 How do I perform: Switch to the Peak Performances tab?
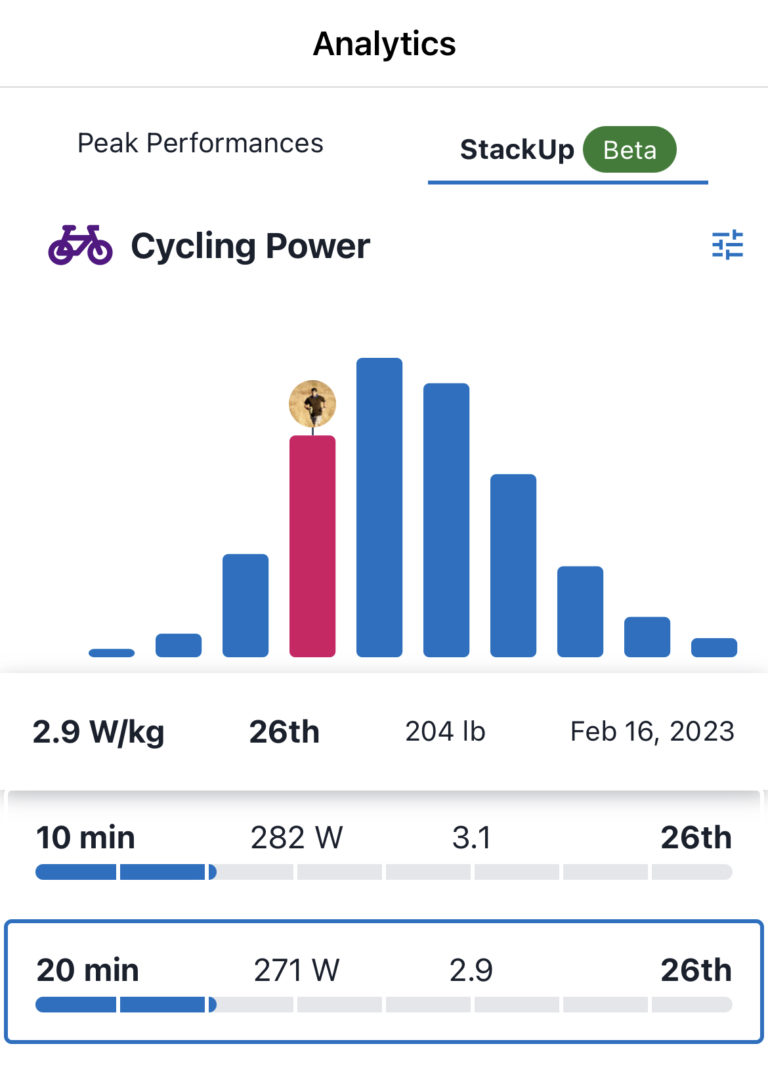[199, 143]
